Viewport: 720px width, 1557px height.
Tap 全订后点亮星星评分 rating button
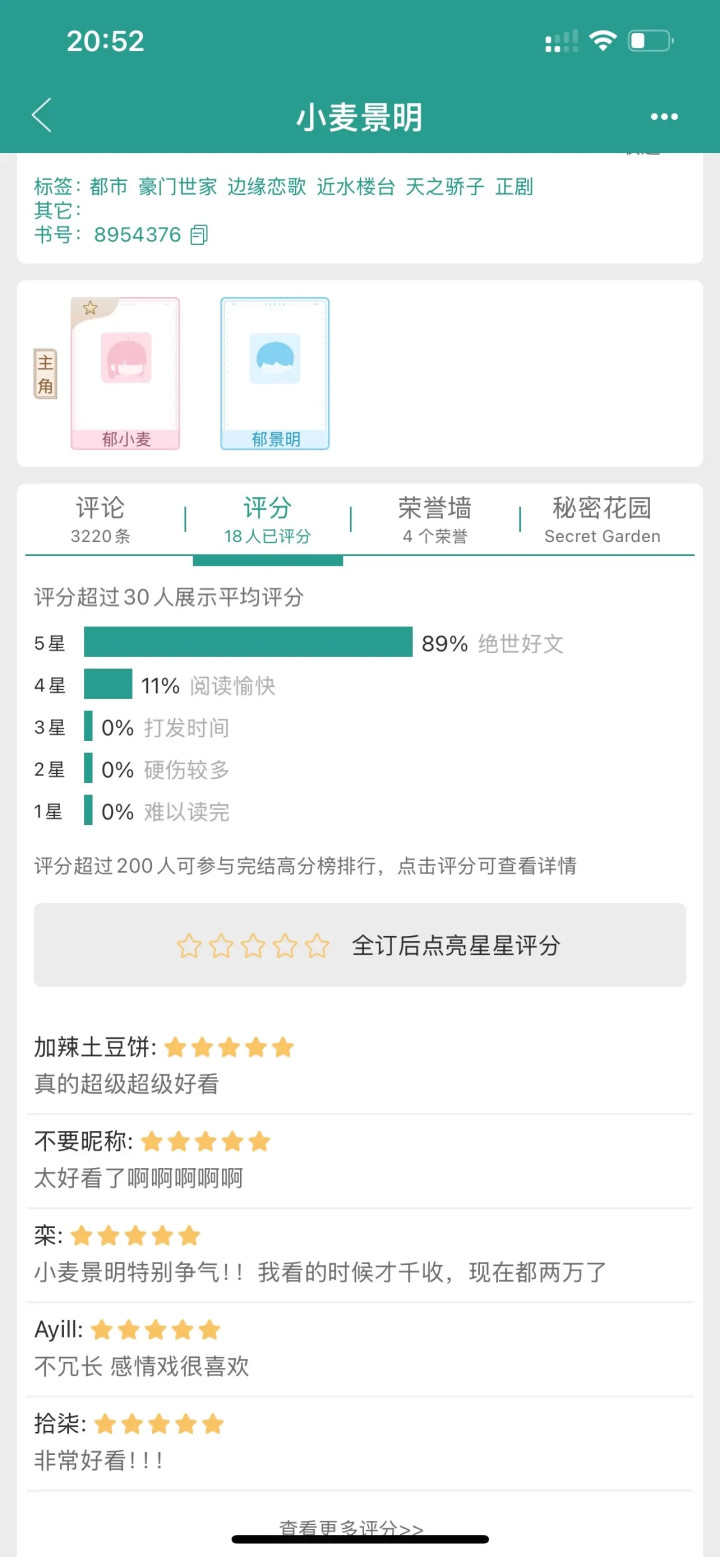(360, 945)
